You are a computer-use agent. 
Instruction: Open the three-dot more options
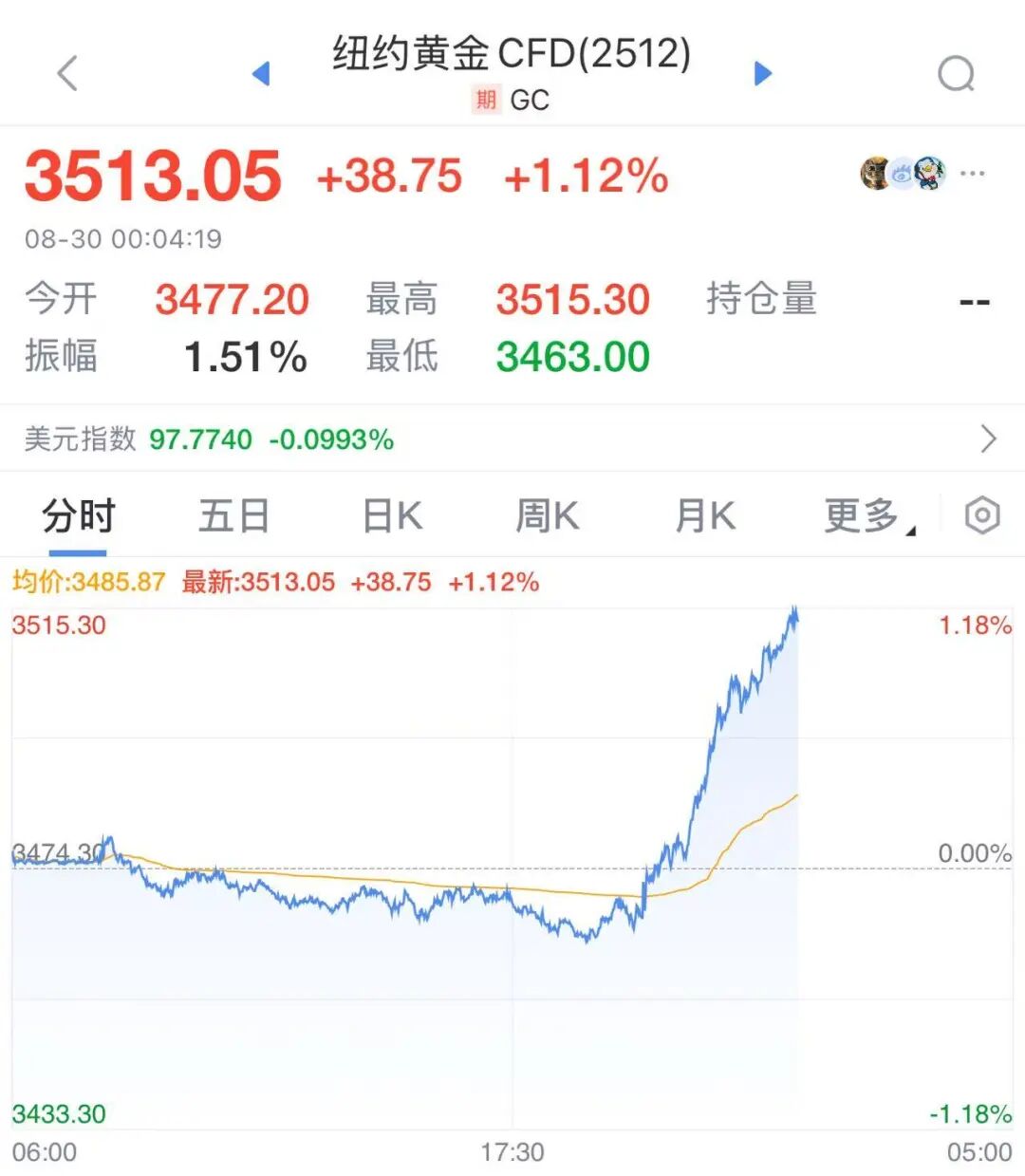click(973, 174)
